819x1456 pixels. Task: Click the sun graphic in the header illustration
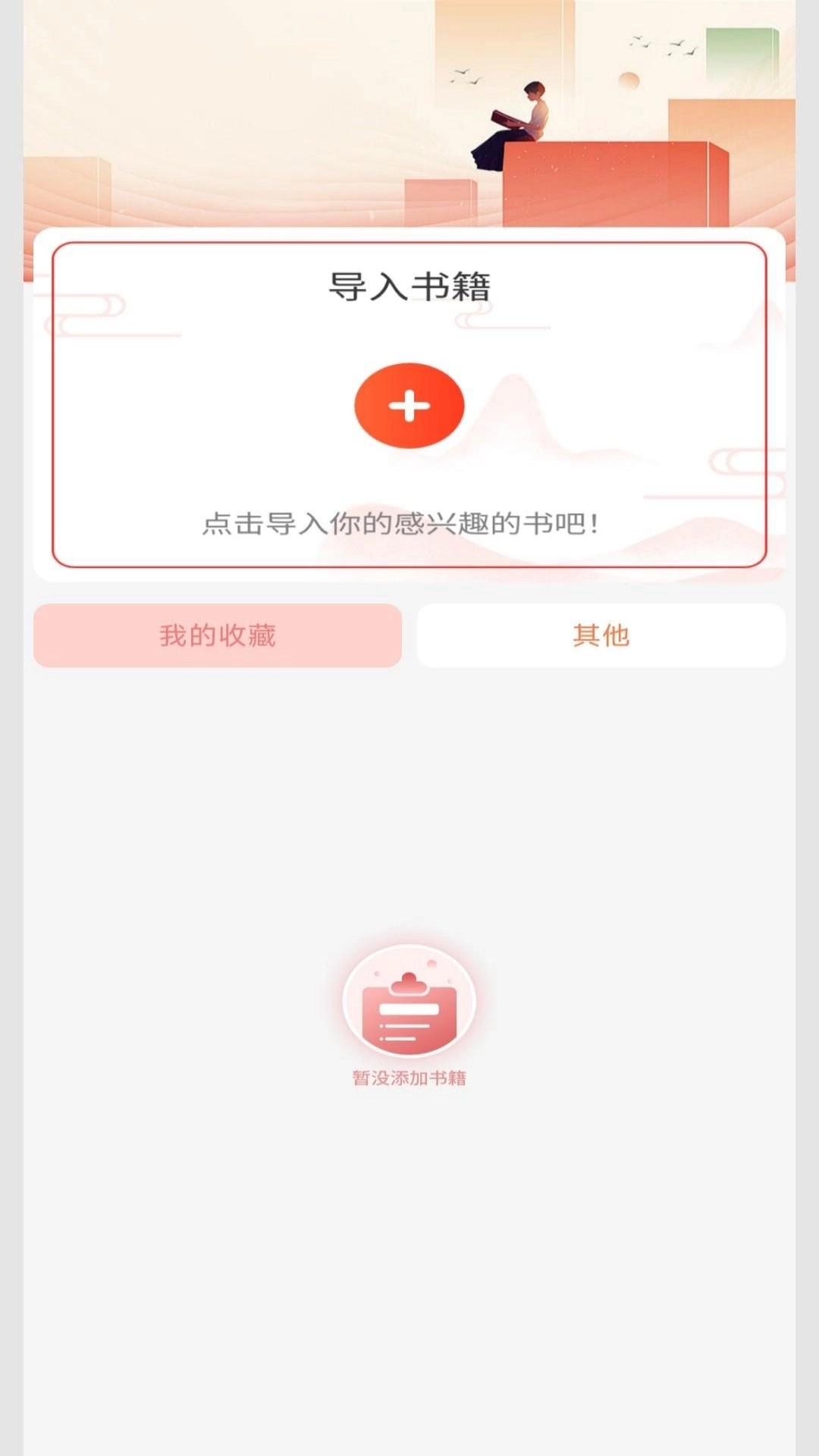(629, 79)
